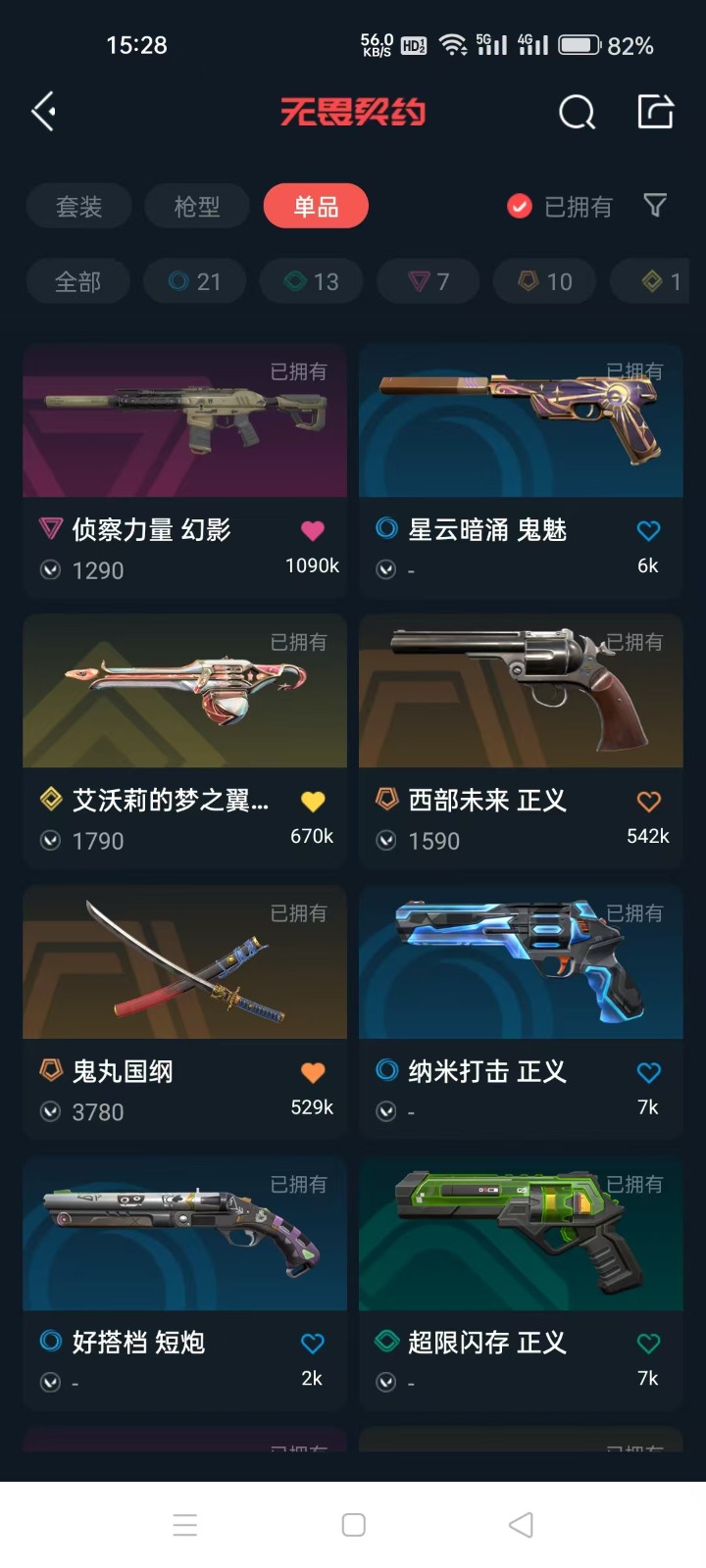Filter by the orange tier chip 10
Image resolution: width=706 pixels, height=1568 pixels.
pos(545,282)
